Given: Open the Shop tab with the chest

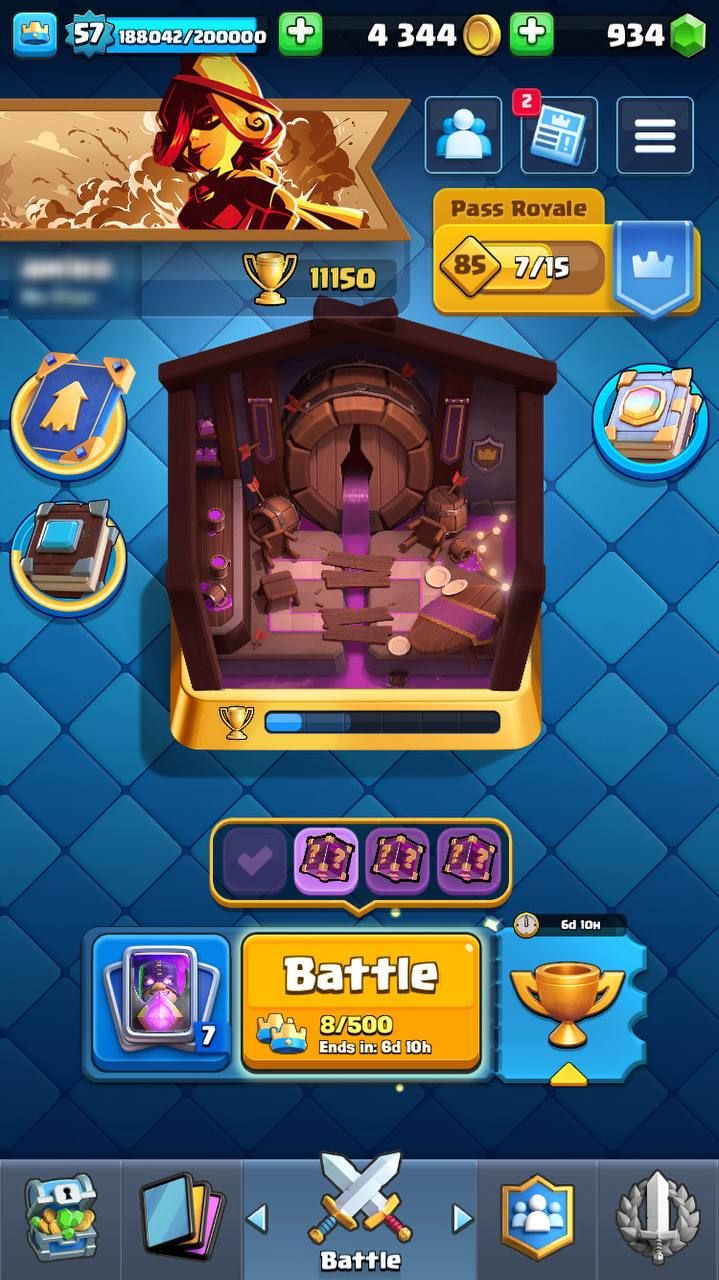Looking at the screenshot, I should (x=59, y=1216).
